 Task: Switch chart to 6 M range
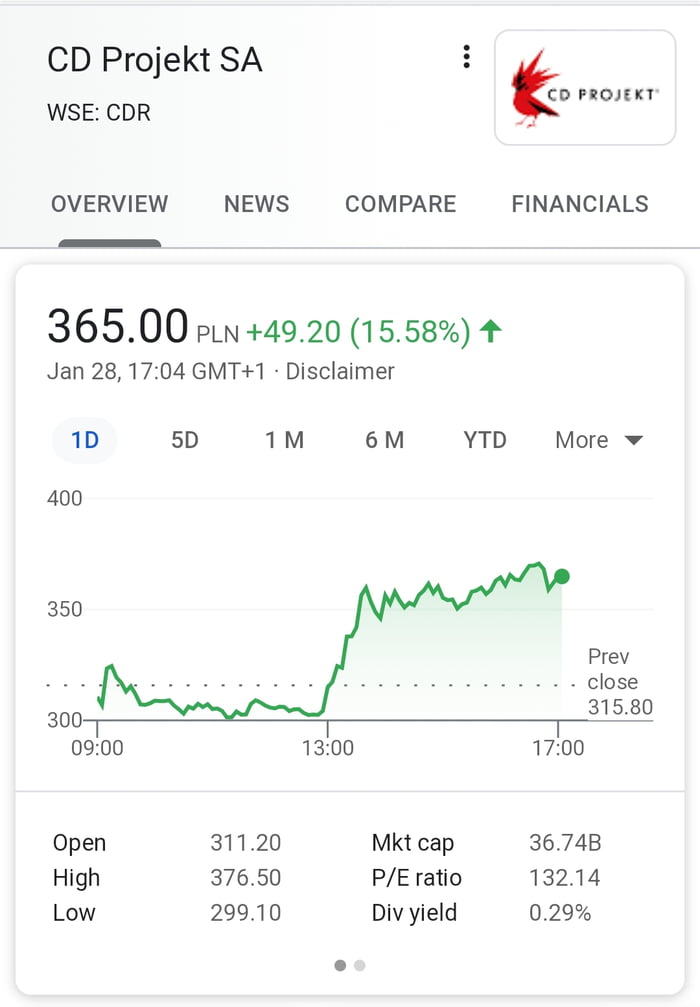[384, 440]
